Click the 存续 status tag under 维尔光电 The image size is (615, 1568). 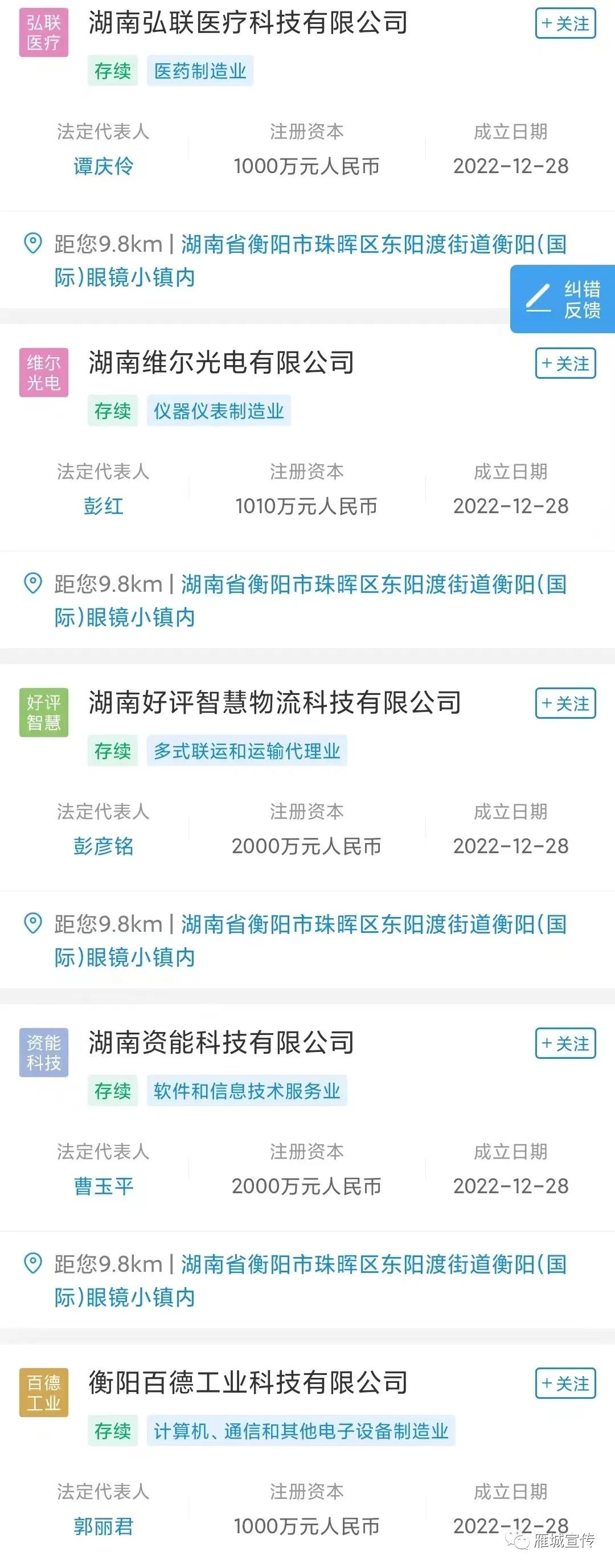pyautogui.click(x=113, y=410)
